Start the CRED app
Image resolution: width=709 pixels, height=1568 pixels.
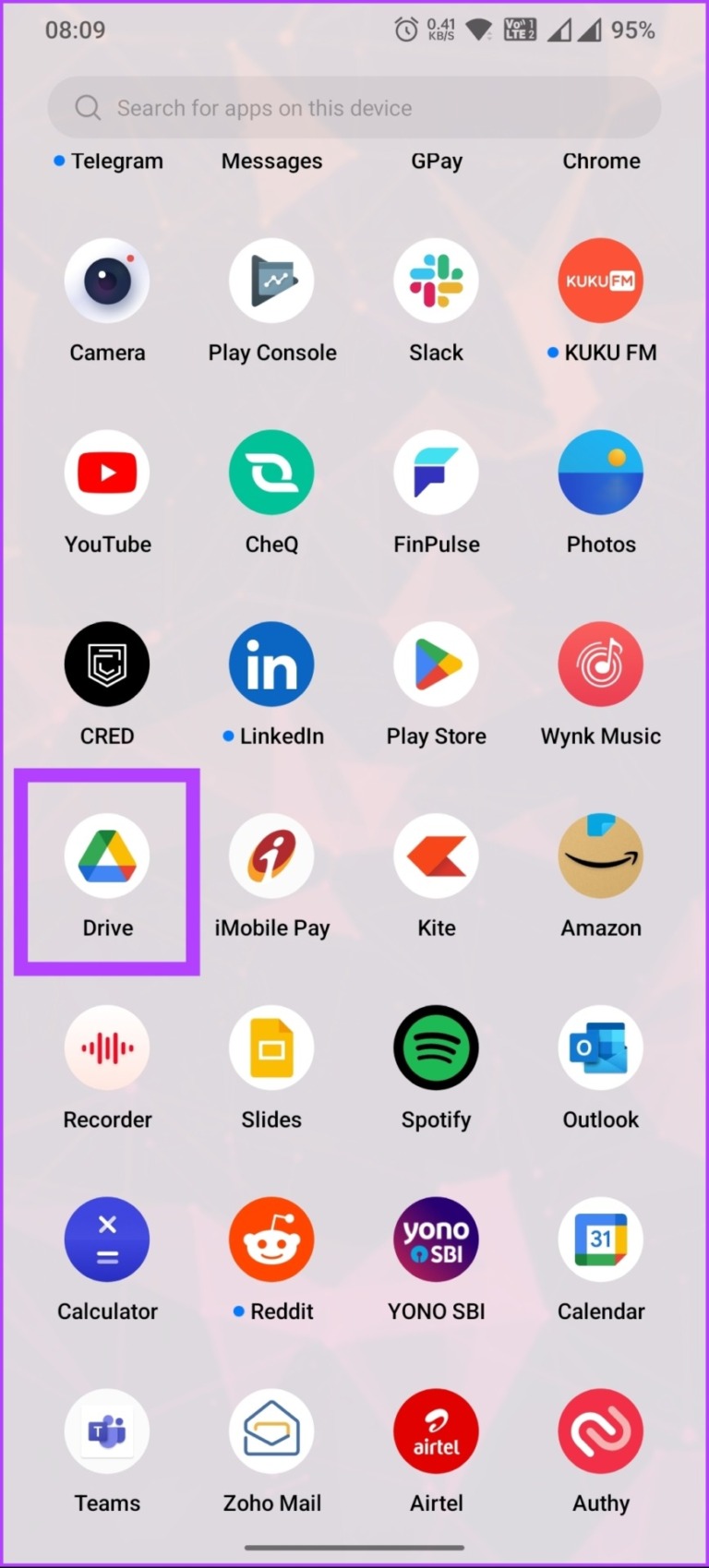pos(107,664)
